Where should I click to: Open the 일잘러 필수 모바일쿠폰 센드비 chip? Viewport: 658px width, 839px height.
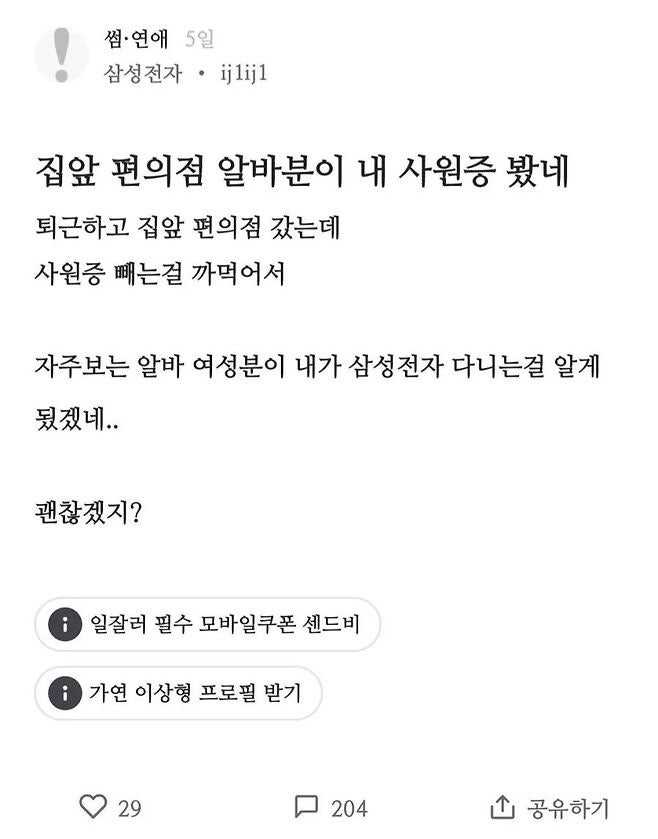click(x=208, y=625)
